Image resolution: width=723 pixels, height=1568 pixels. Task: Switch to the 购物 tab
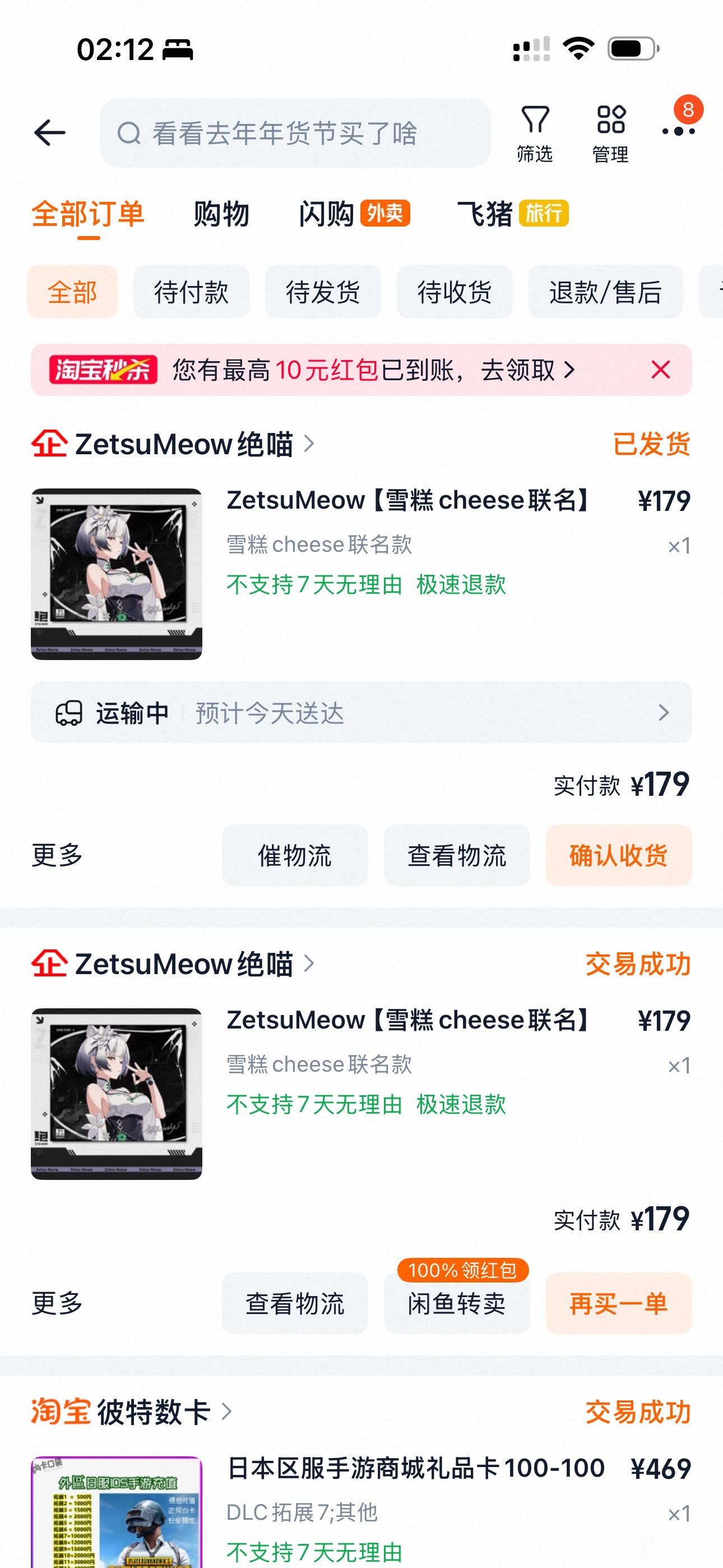click(x=221, y=214)
